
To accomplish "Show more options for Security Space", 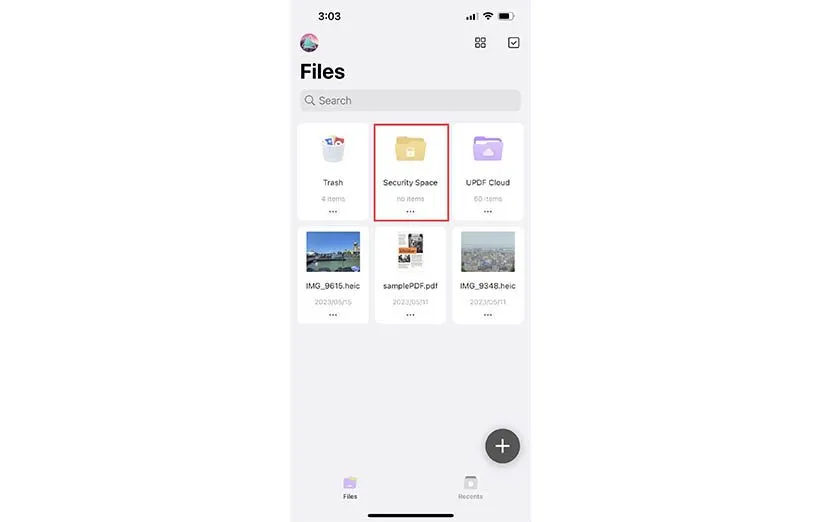I will (x=410, y=211).
